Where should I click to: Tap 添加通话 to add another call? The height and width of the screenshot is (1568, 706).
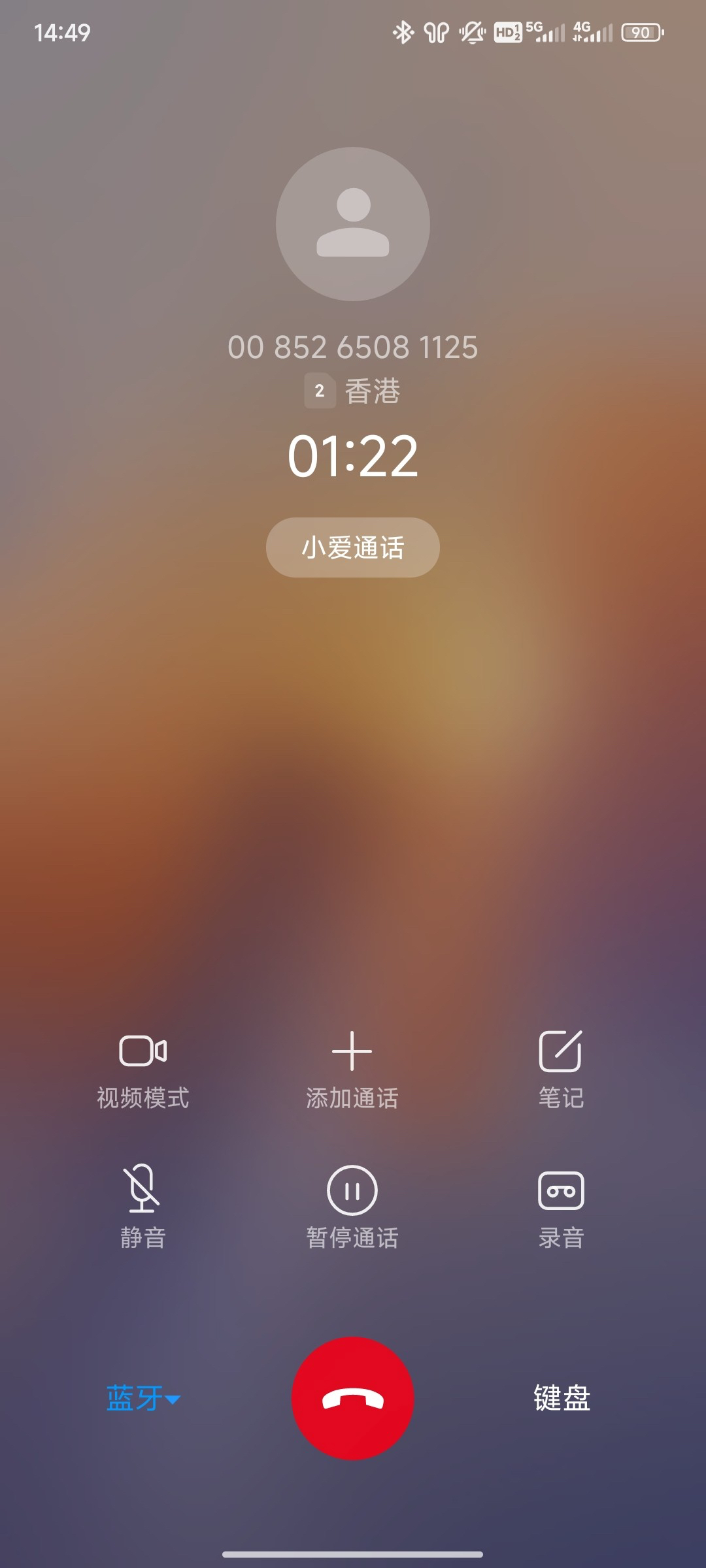[352, 1070]
